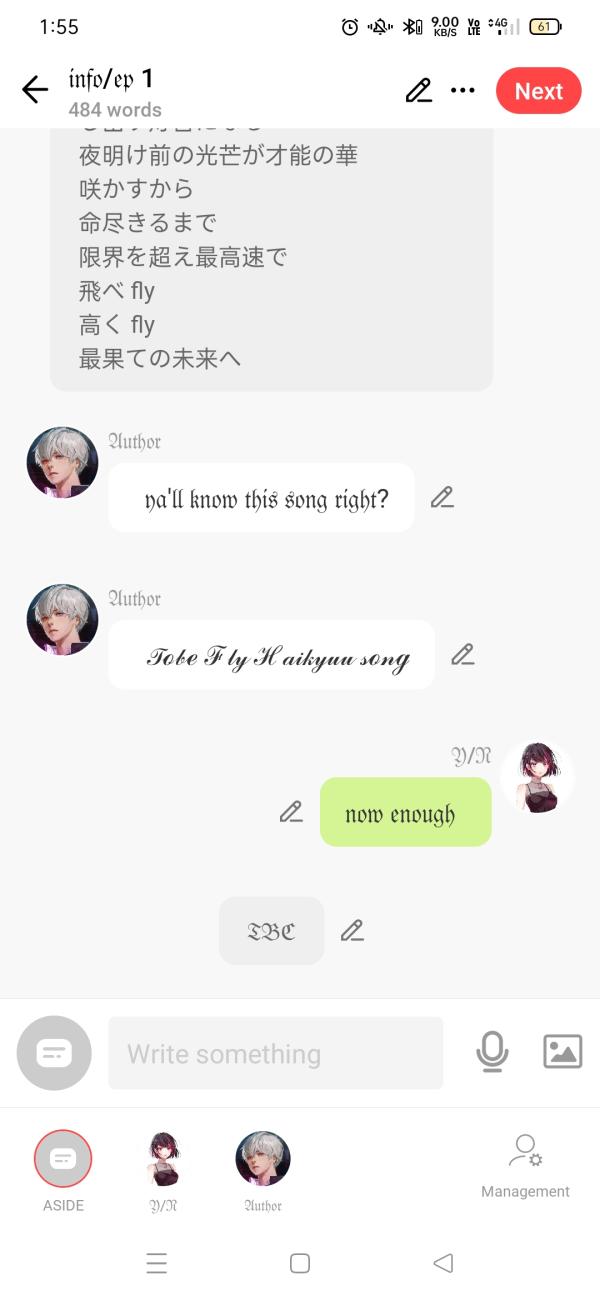Image resolution: width=600 pixels, height=1300 pixels.
Task: Edit the "now enough" message
Action: pyautogui.click(x=291, y=811)
